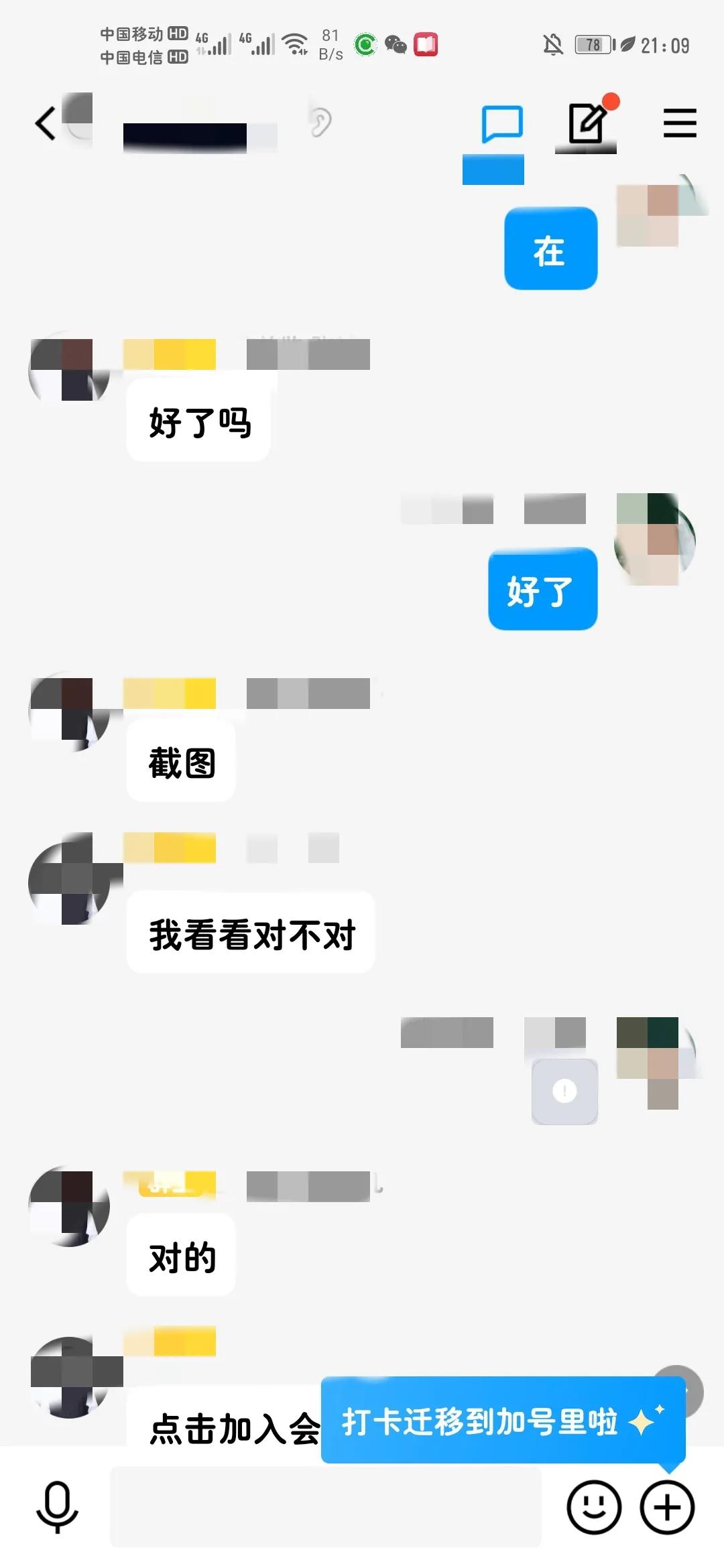Open the hamburger menu at top right

pyautogui.click(x=680, y=123)
